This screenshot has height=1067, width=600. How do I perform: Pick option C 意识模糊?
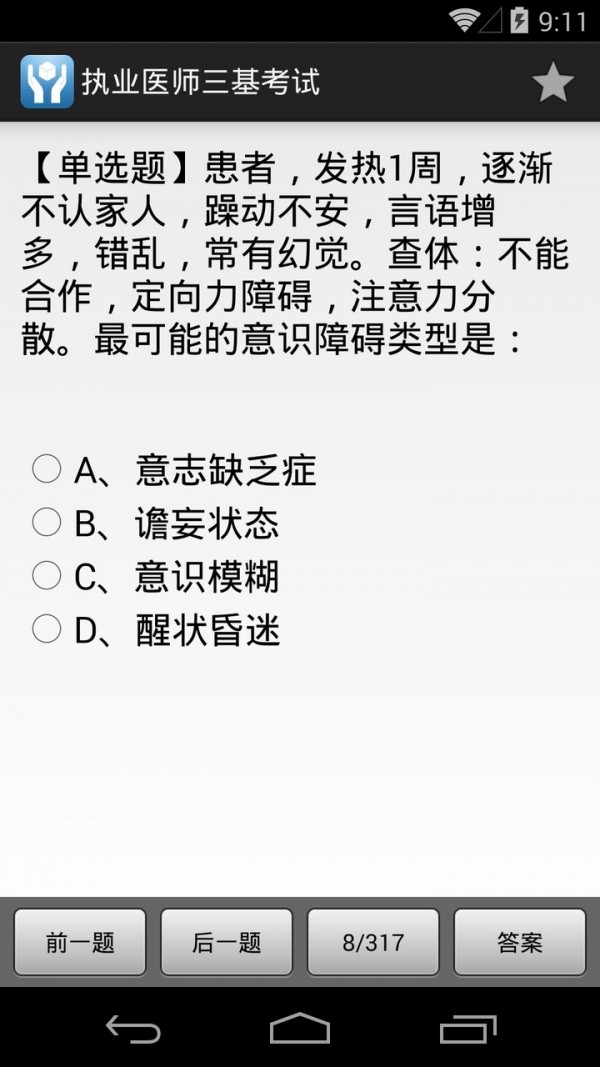(x=156, y=576)
